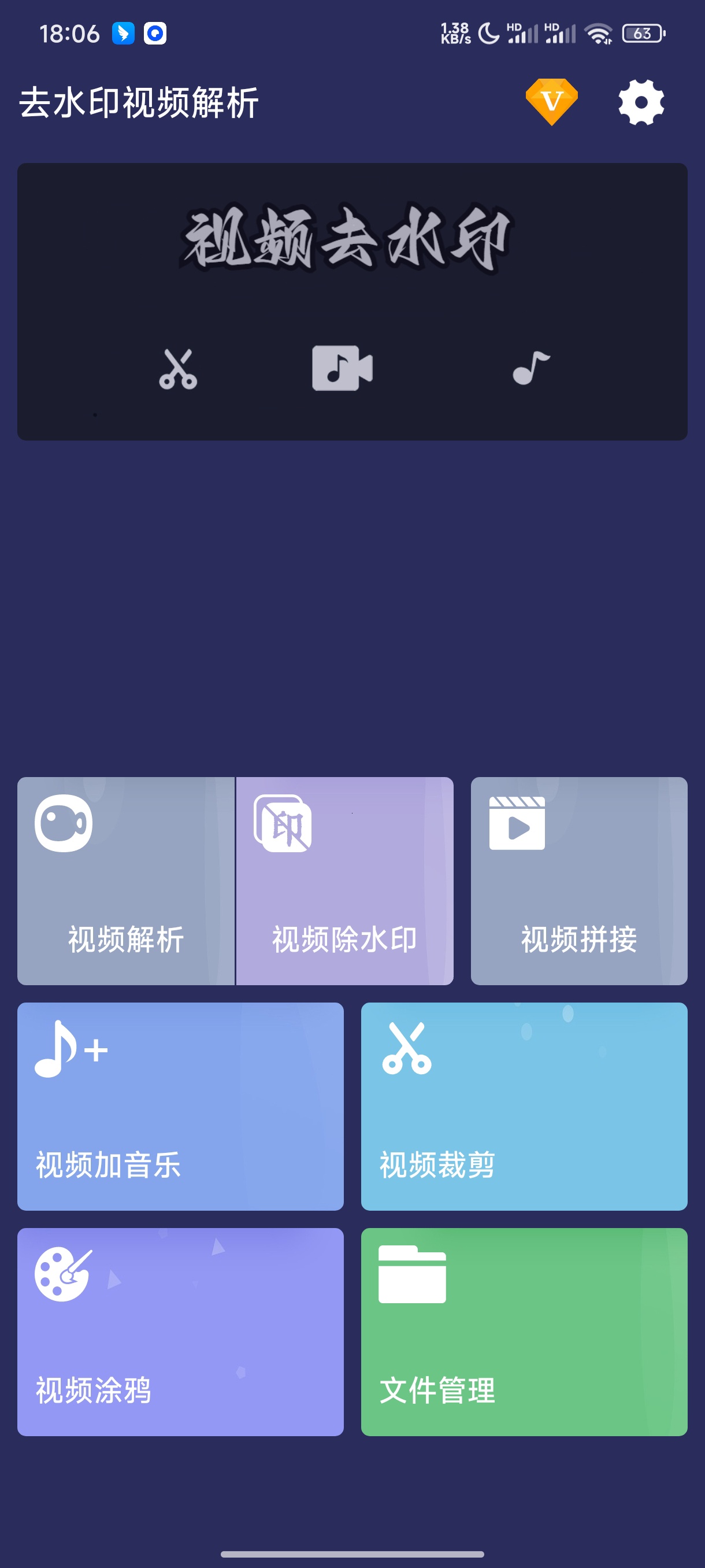Tap the Wi-Fi indicator in status bar

(599, 35)
